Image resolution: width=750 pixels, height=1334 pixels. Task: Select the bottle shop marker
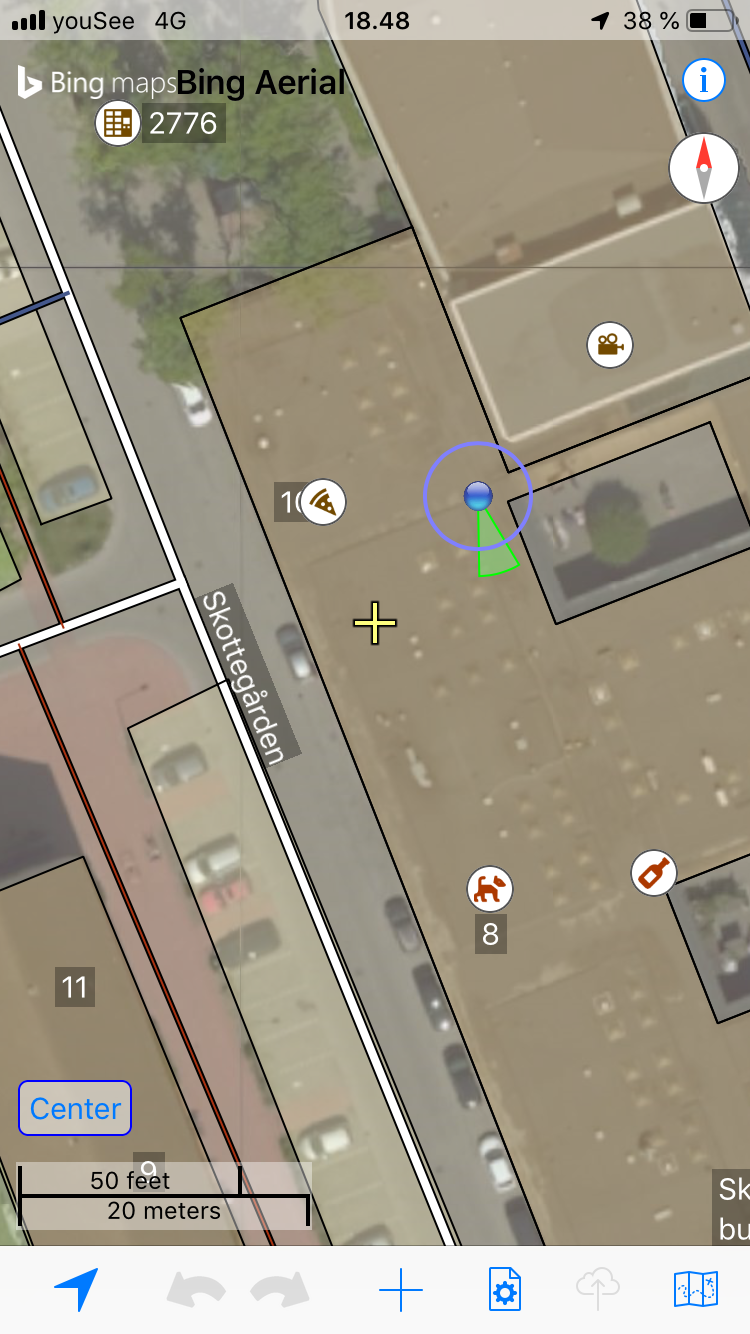click(654, 873)
